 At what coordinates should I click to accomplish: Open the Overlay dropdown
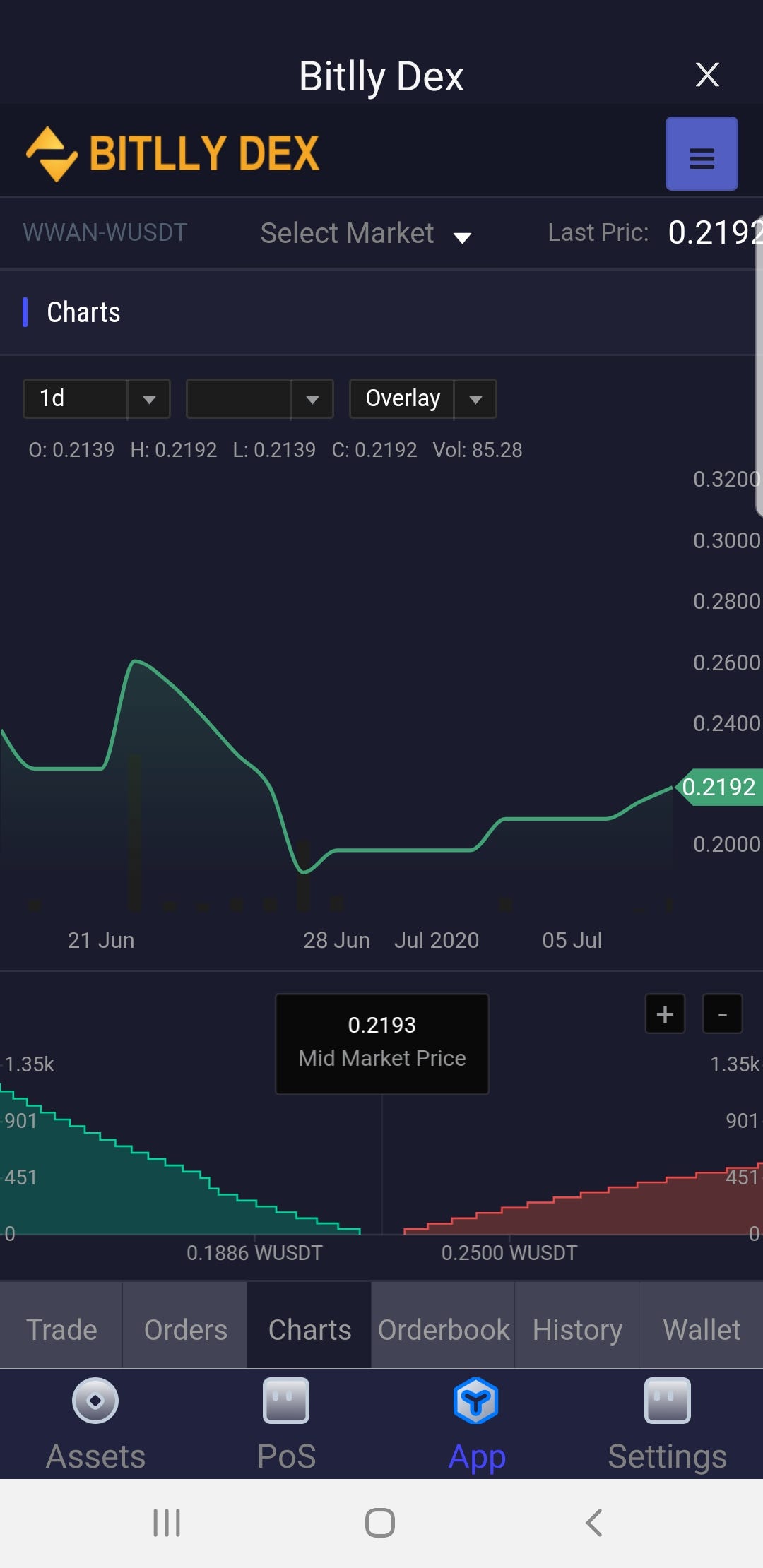[422, 399]
